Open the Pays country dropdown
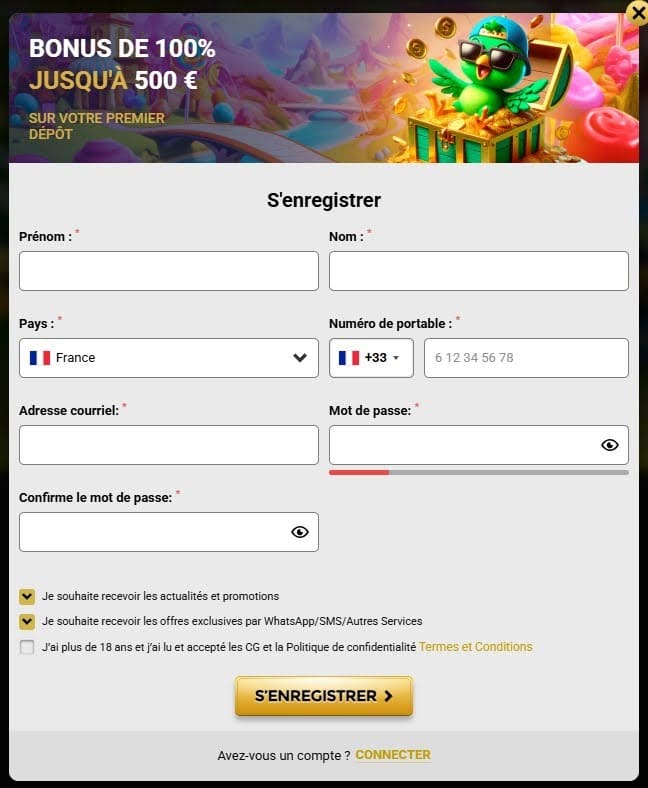The image size is (648, 788). point(168,358)
